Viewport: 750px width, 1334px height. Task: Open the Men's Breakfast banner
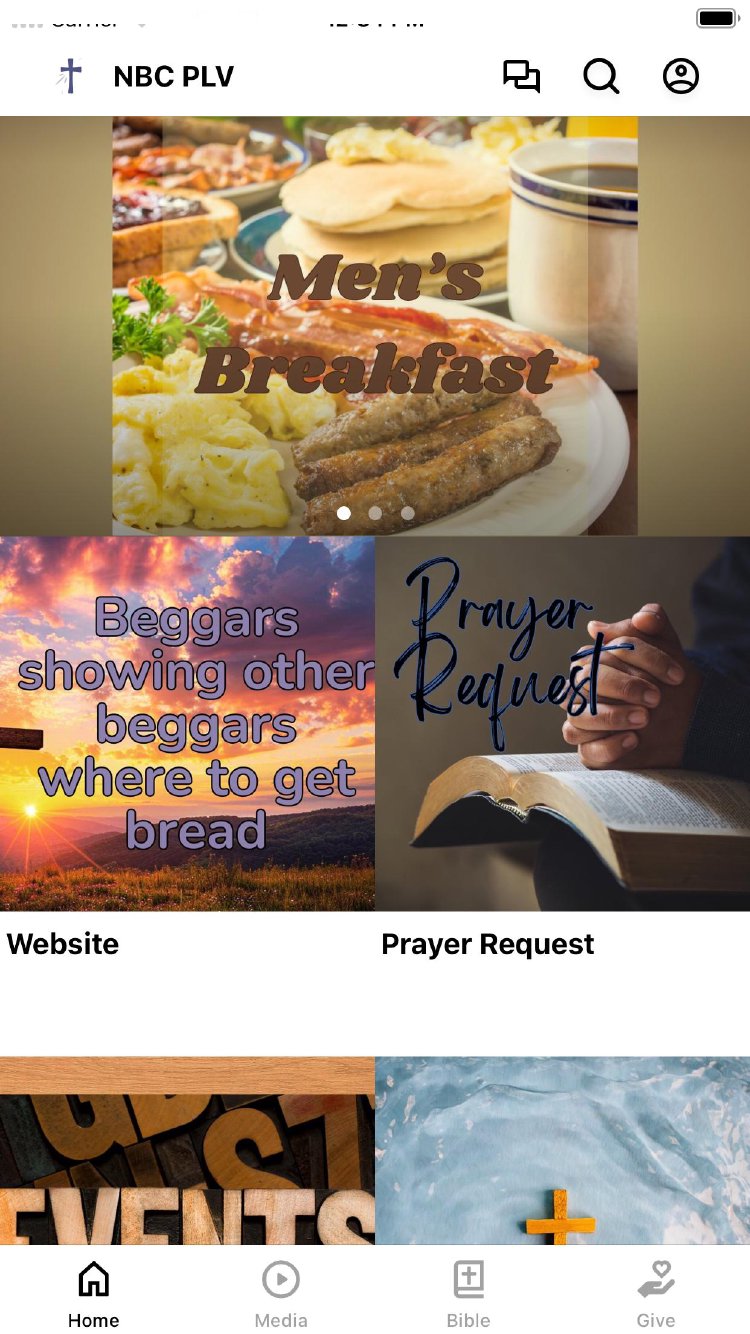point(375,325)
